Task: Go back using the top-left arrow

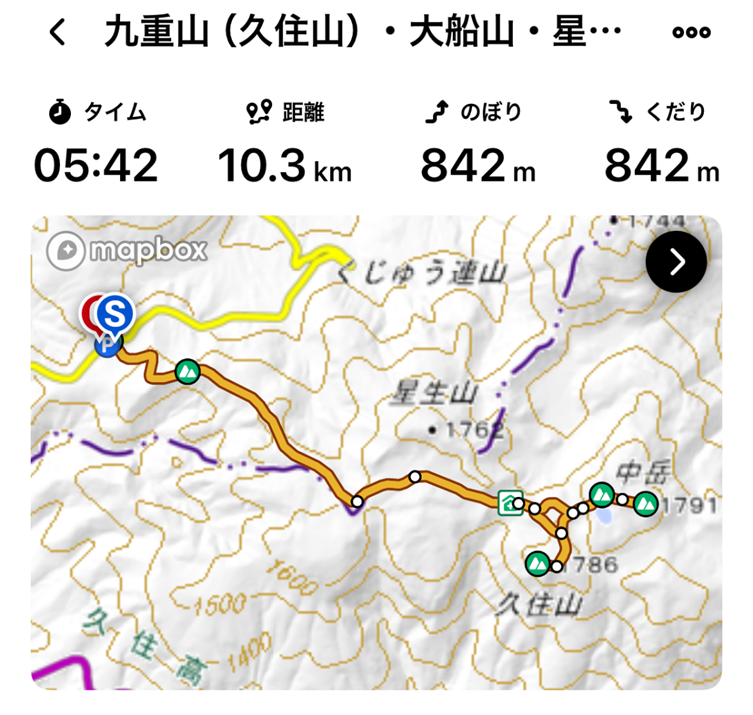Action: 58,33
